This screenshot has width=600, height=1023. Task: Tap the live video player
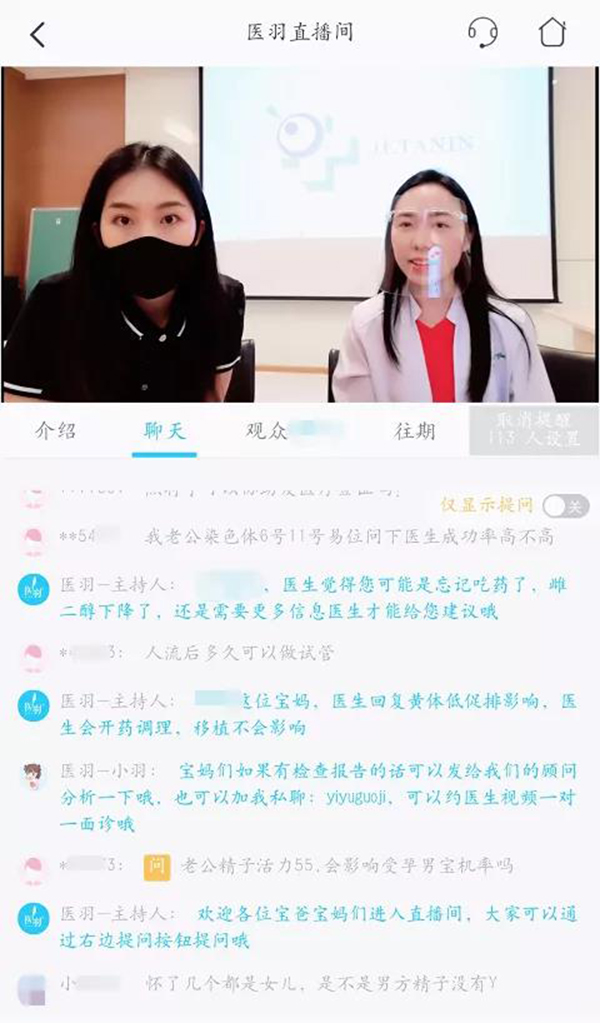click(300, 235)
